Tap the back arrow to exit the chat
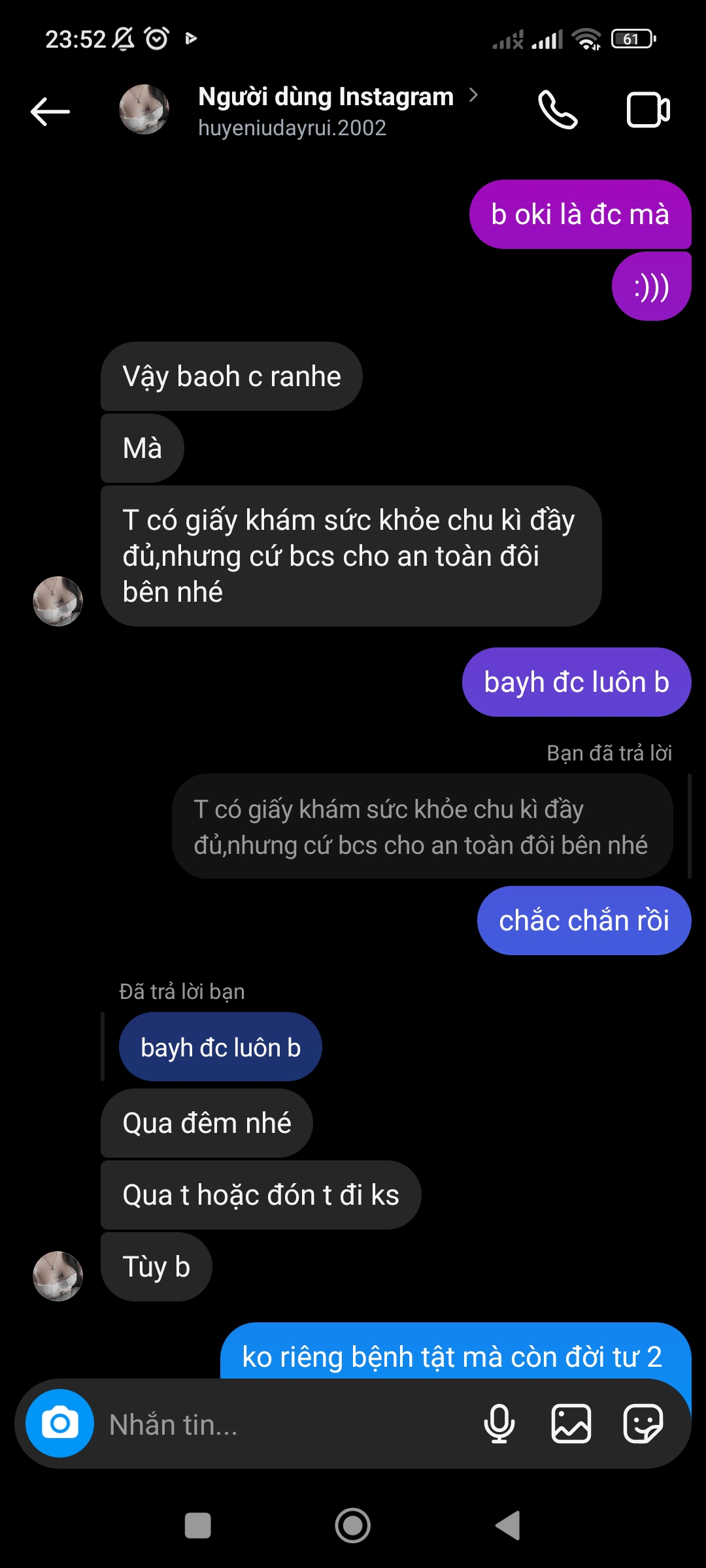The image size is (706, 1568). pyautogui.click(x=49, y=110)
